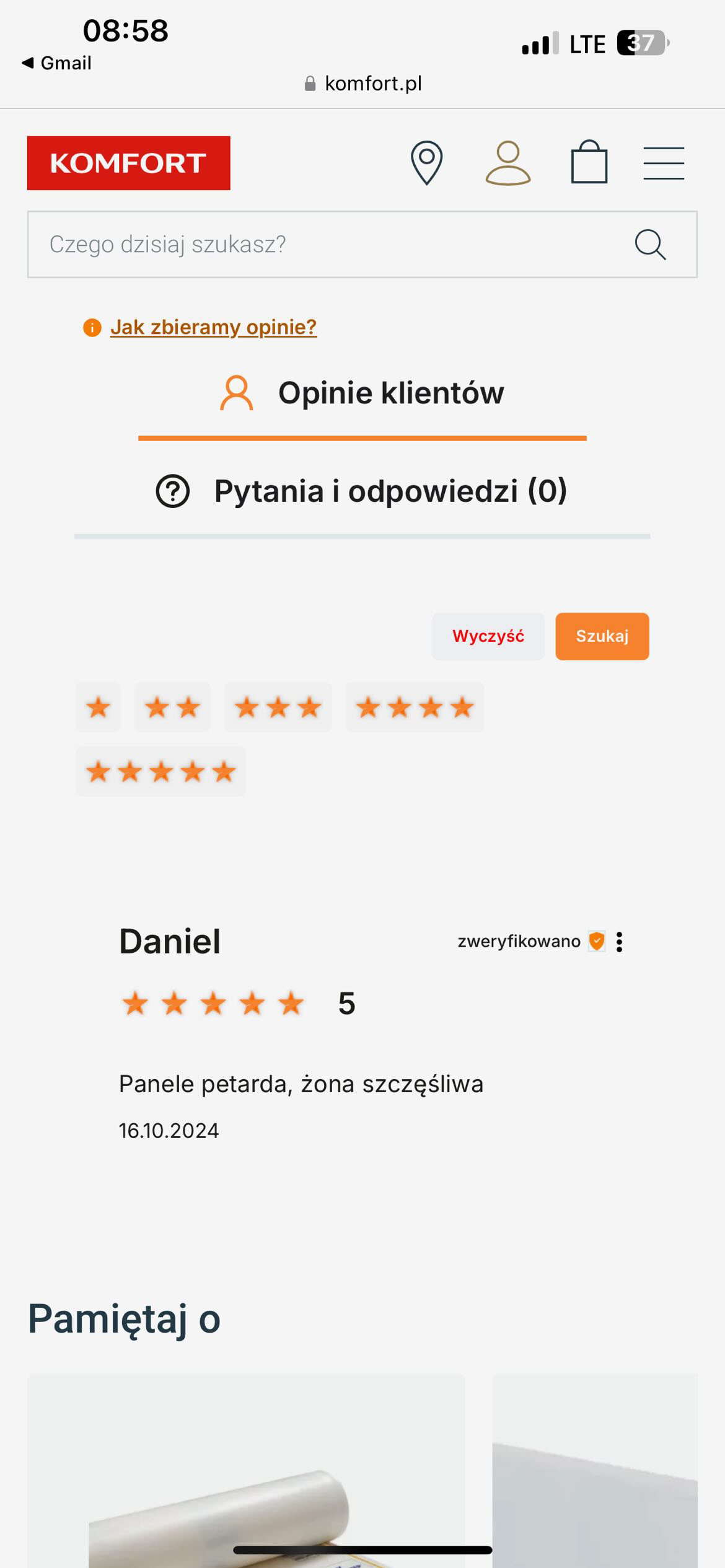Tap the orange Szukaj button
The image size is (725, 1568).
(x=602, y=636)
